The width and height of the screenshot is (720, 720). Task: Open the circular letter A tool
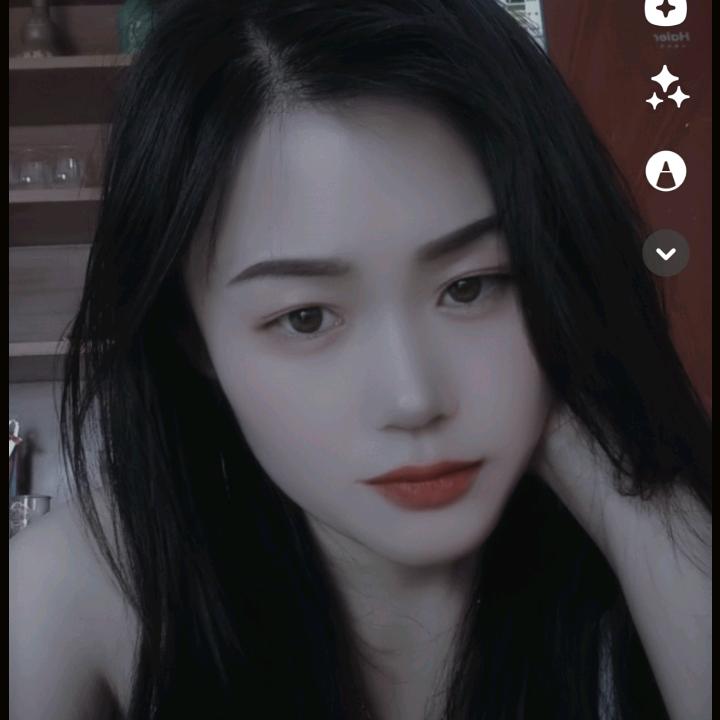[666, 171]
